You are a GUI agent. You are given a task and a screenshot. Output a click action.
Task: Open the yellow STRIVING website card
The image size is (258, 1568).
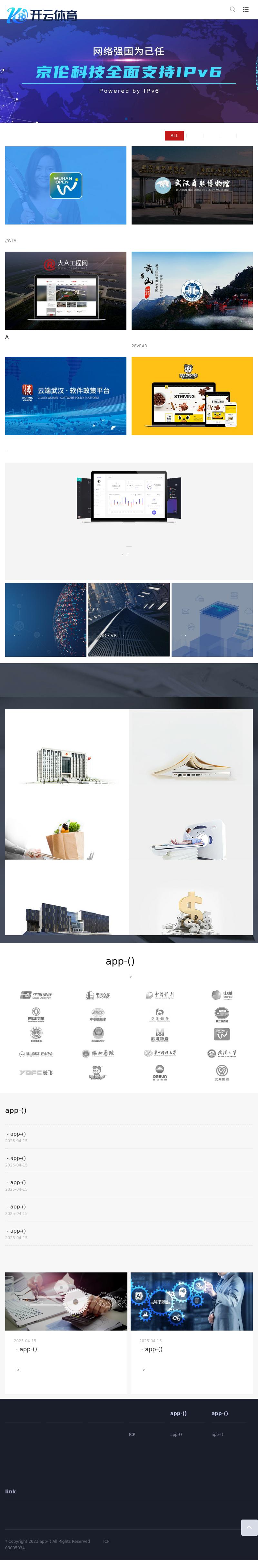point(192,396)
